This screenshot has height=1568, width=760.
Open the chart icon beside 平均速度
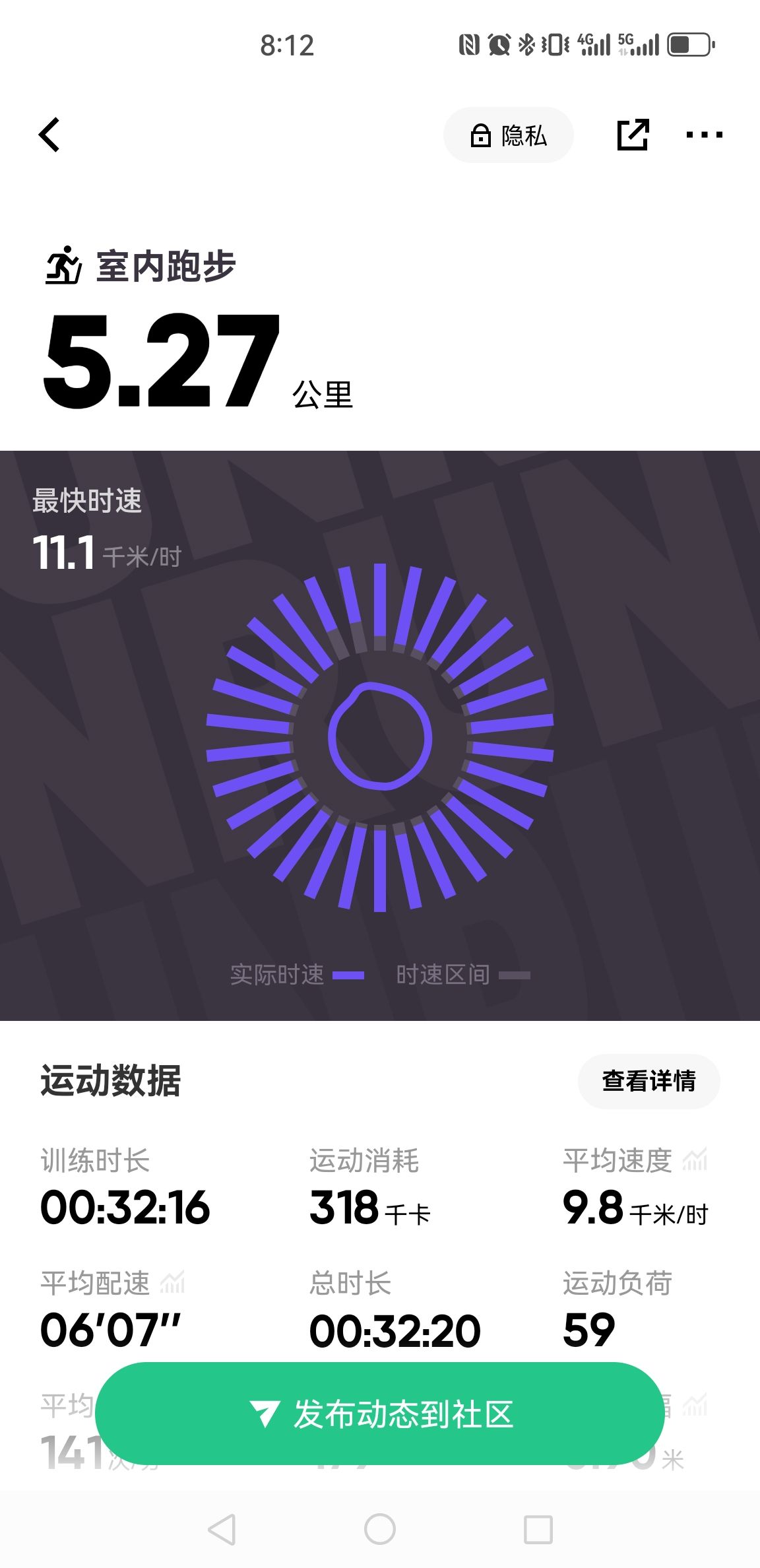pyautogui.click(x=695, y=1160)
